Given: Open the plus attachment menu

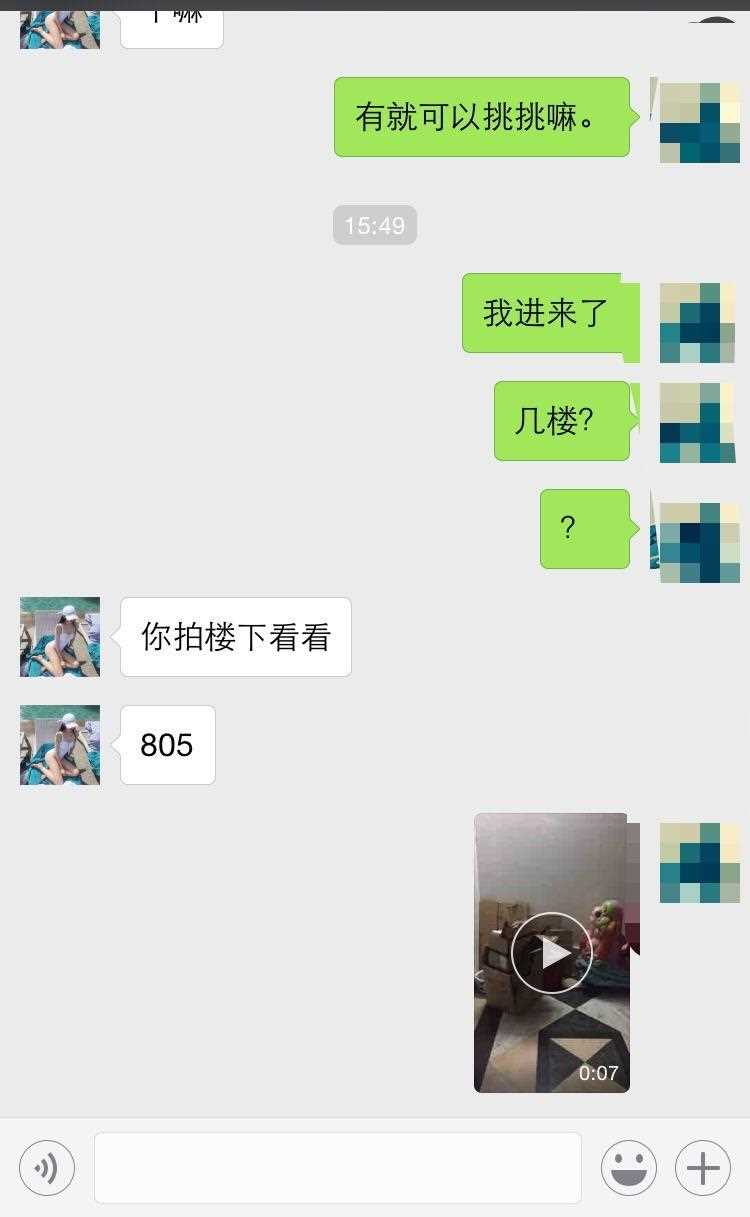Looking at the screenshot, I should click(703, 1168).
